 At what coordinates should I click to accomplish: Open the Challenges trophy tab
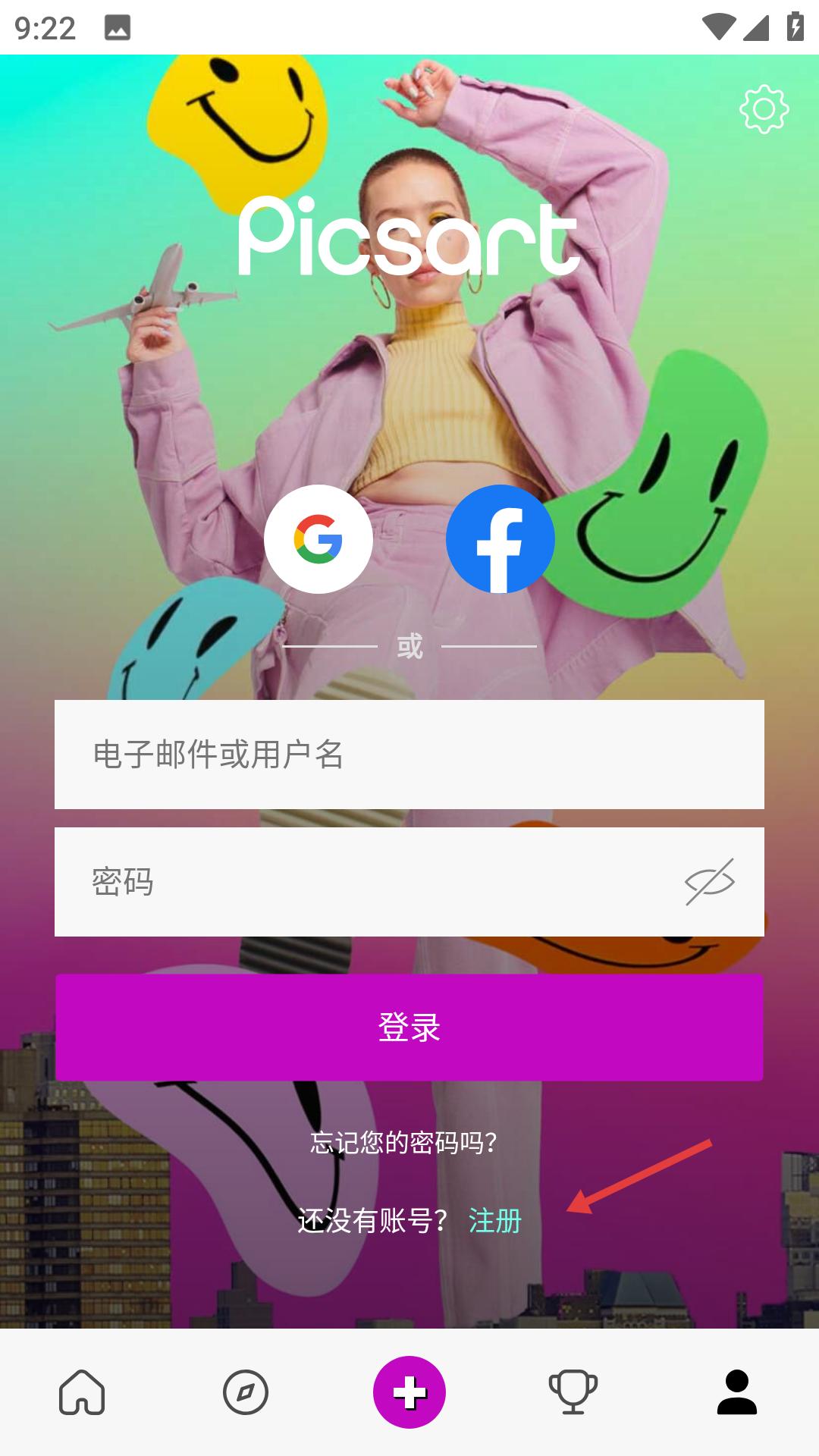pyautogui.click(x=573, y=1392)
